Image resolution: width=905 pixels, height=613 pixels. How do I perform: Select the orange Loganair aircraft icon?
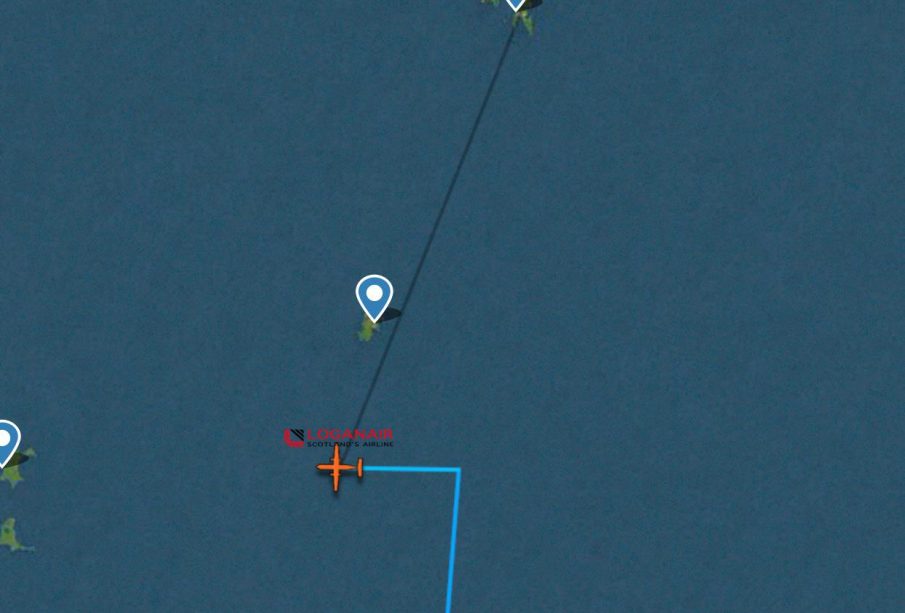[339, 468]
